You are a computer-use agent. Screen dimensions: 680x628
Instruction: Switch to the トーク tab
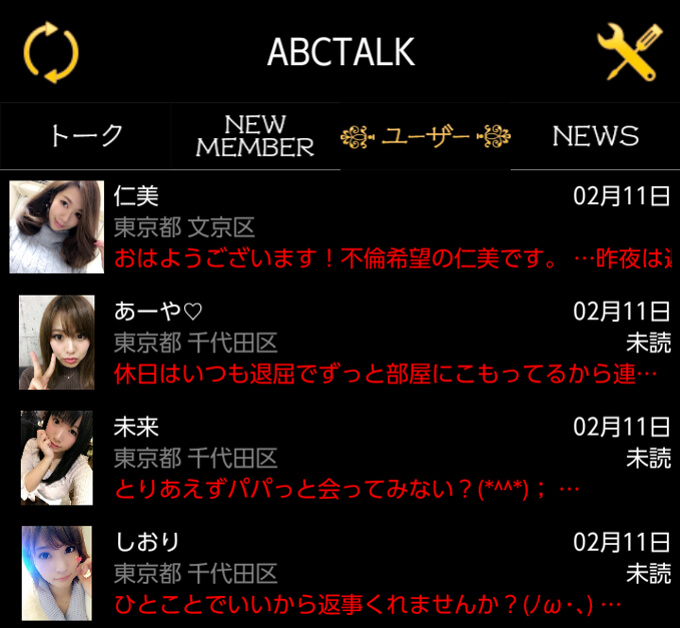coord(85,136)
